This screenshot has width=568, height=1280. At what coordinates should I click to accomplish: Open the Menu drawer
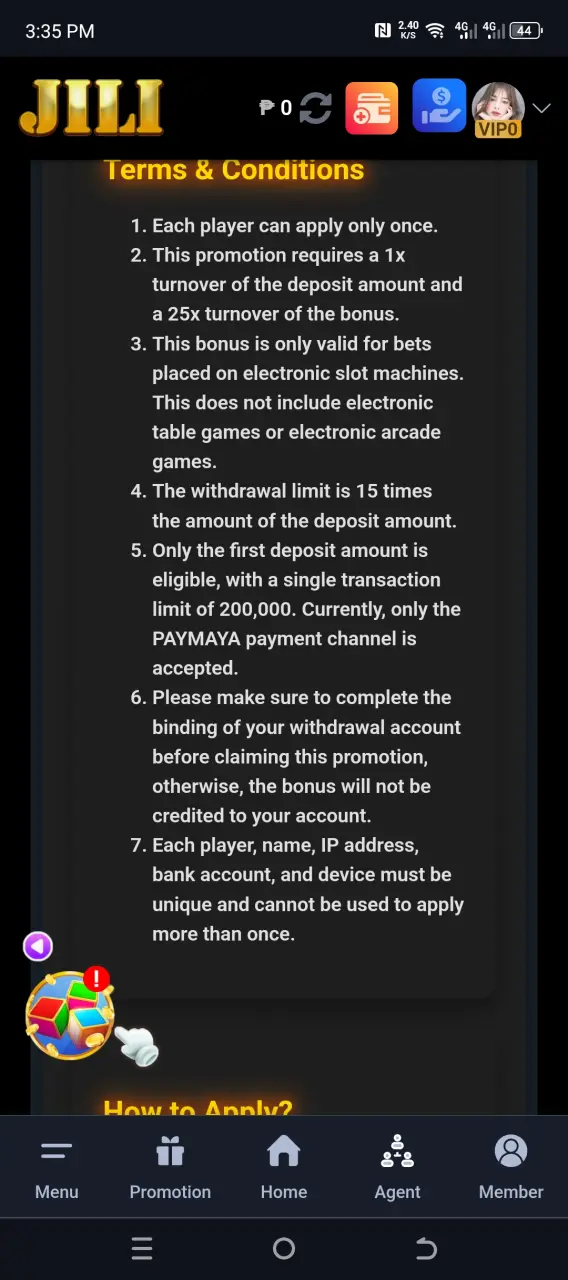(57, 1168)
